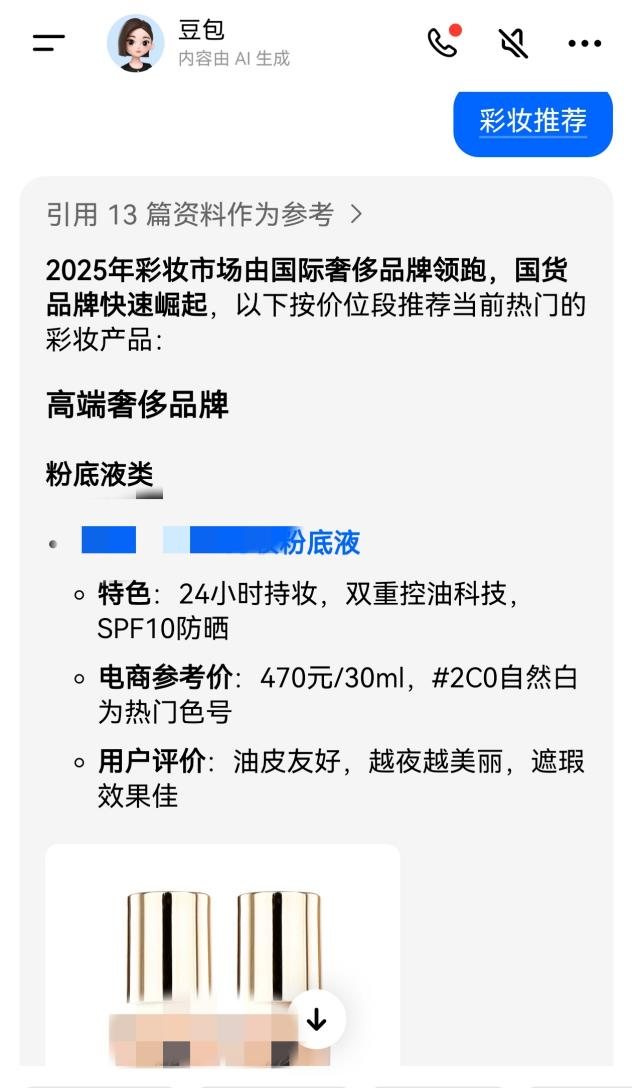Open 豆包's avatar profile
This screenshot has width=632, height=1088.
(136, 43)
